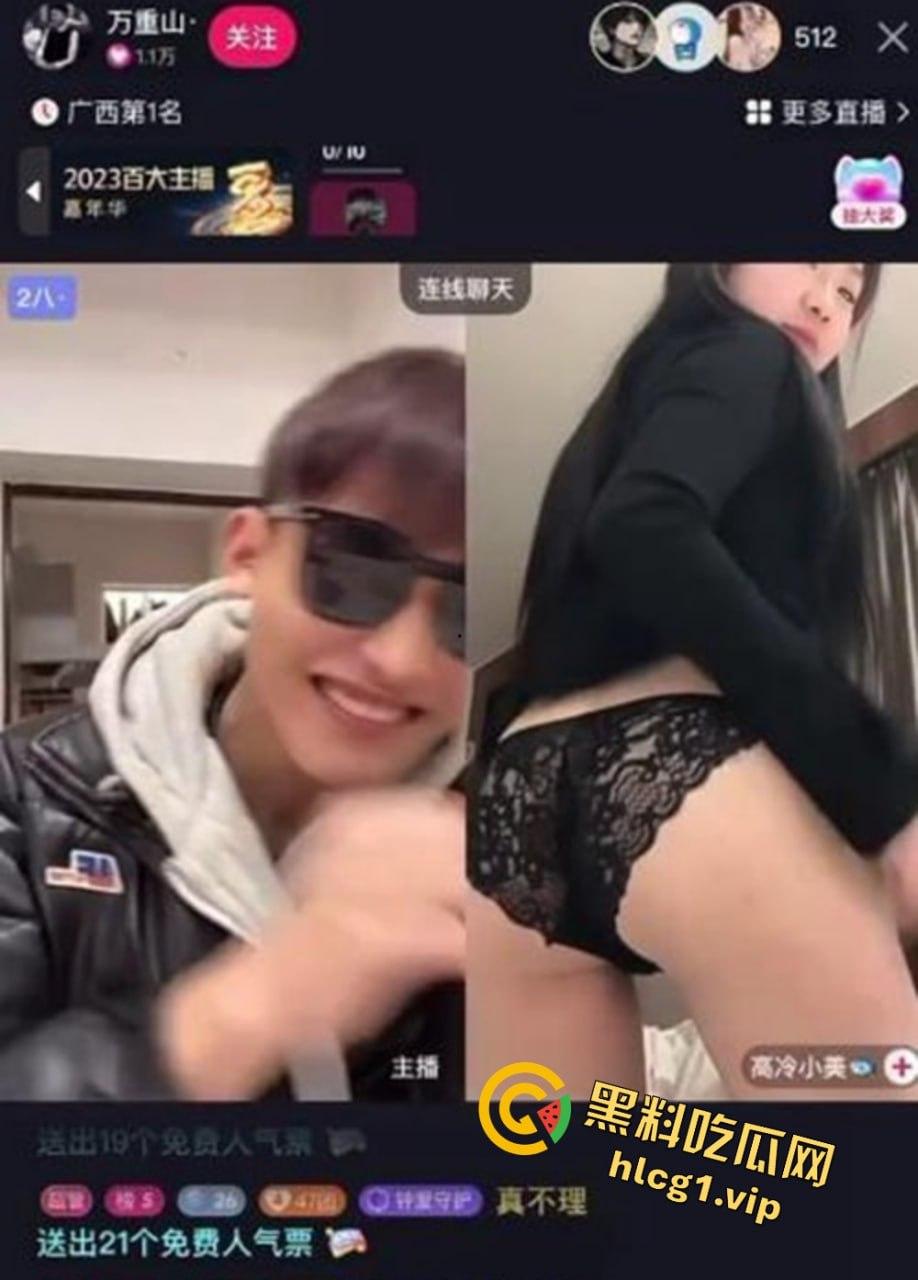Open 万重山 streamer profile avatar
This screenshot has width=918, height=1280.
click(56, 36)
